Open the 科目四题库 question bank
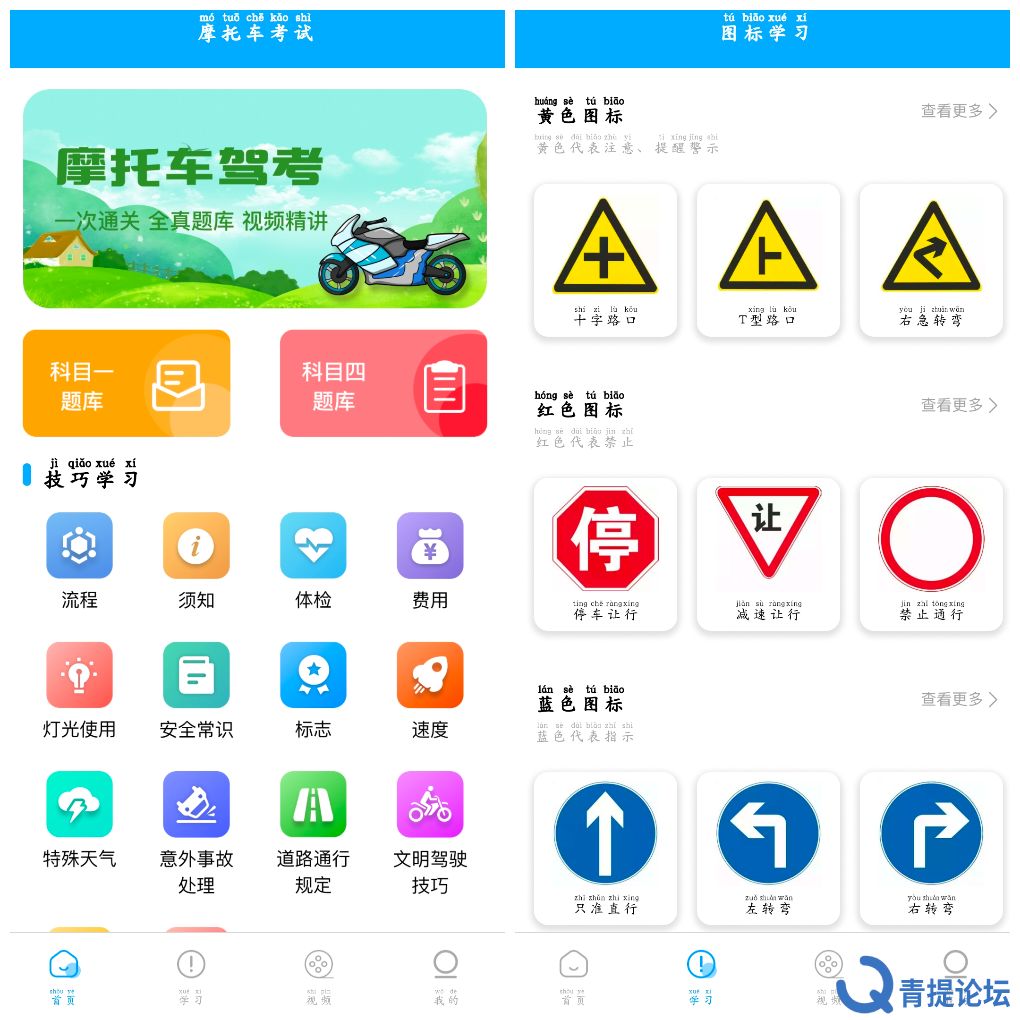Image resolution: width=1020 pixels, height=1020 pixels. tap(383, 384)
